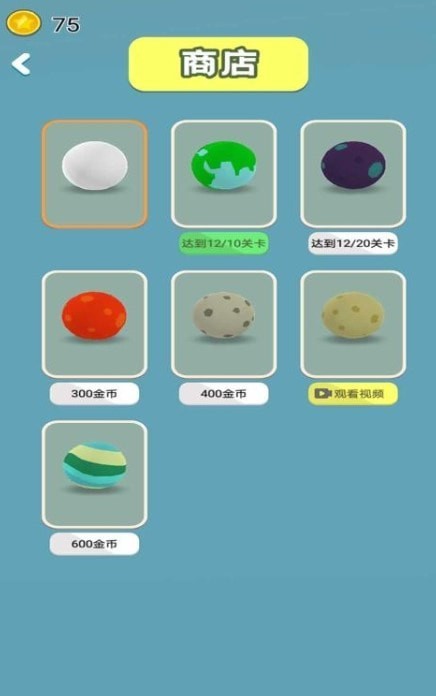
Task: Choose the purple spotted egg
Action: coord(353,174)
